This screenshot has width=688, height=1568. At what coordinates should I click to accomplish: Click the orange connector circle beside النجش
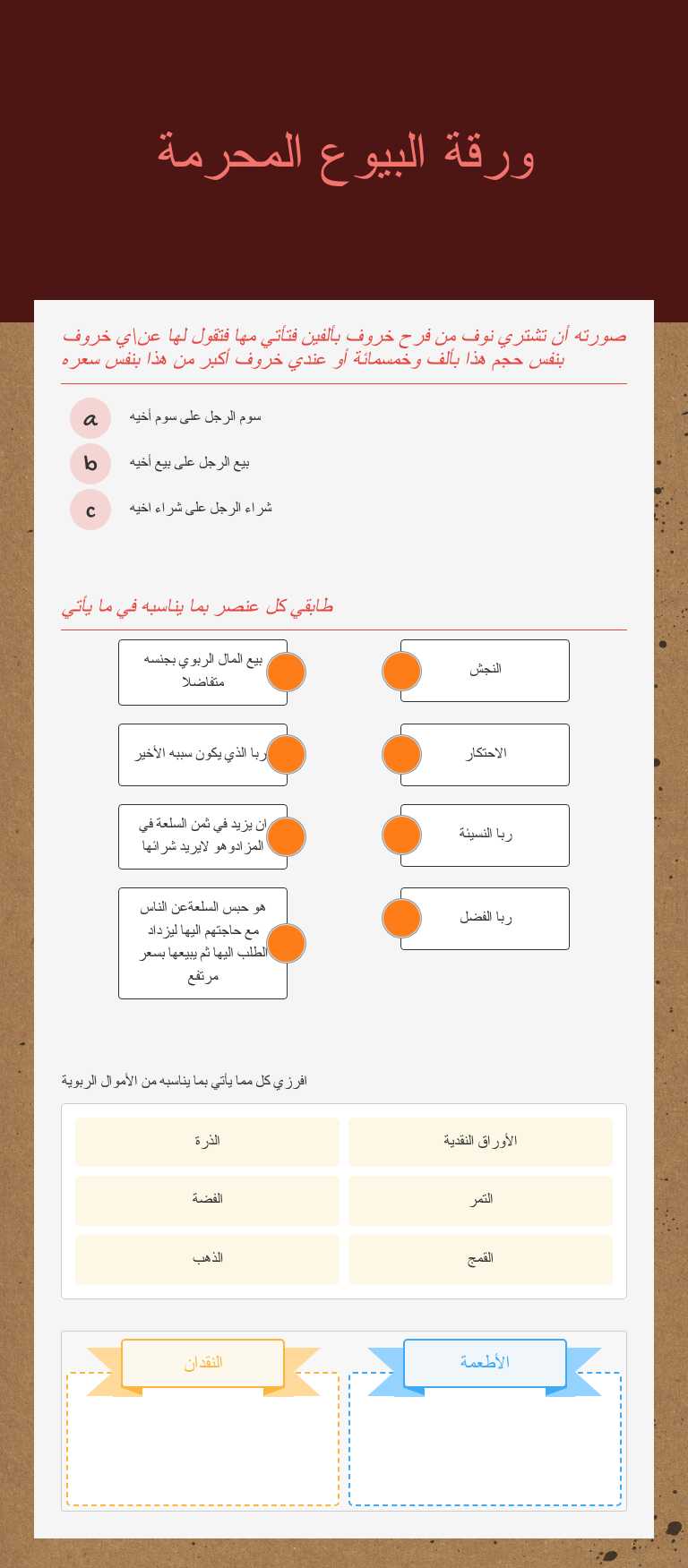point(401,671)
